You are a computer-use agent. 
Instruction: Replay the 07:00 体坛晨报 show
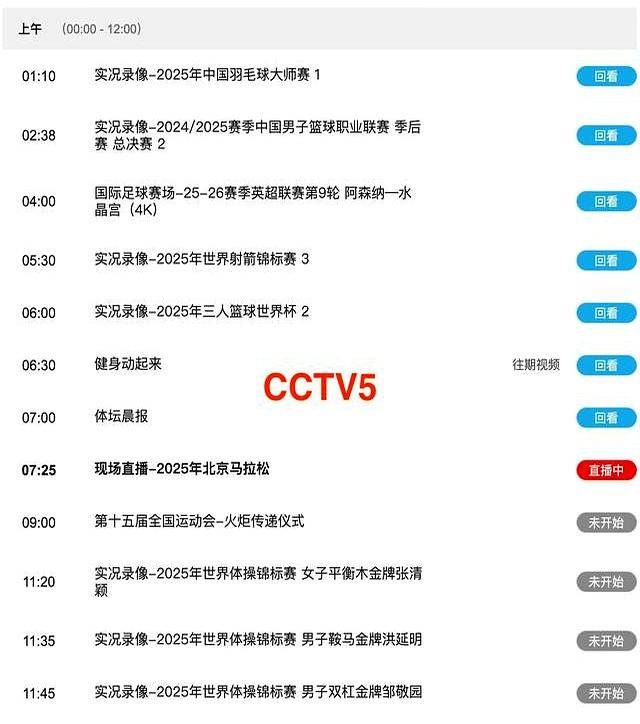[606, 417]
